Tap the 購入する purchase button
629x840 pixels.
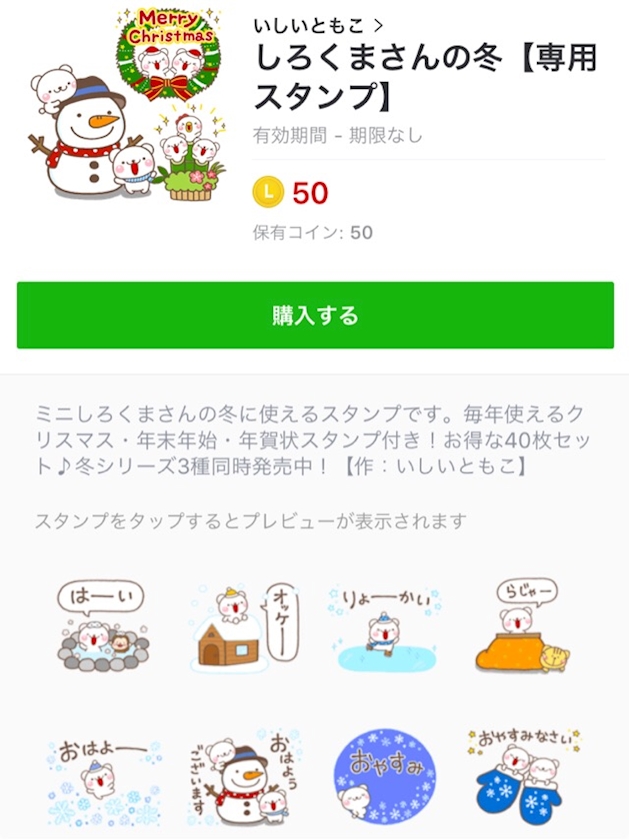pyautogui.click(x=315, y=315)
